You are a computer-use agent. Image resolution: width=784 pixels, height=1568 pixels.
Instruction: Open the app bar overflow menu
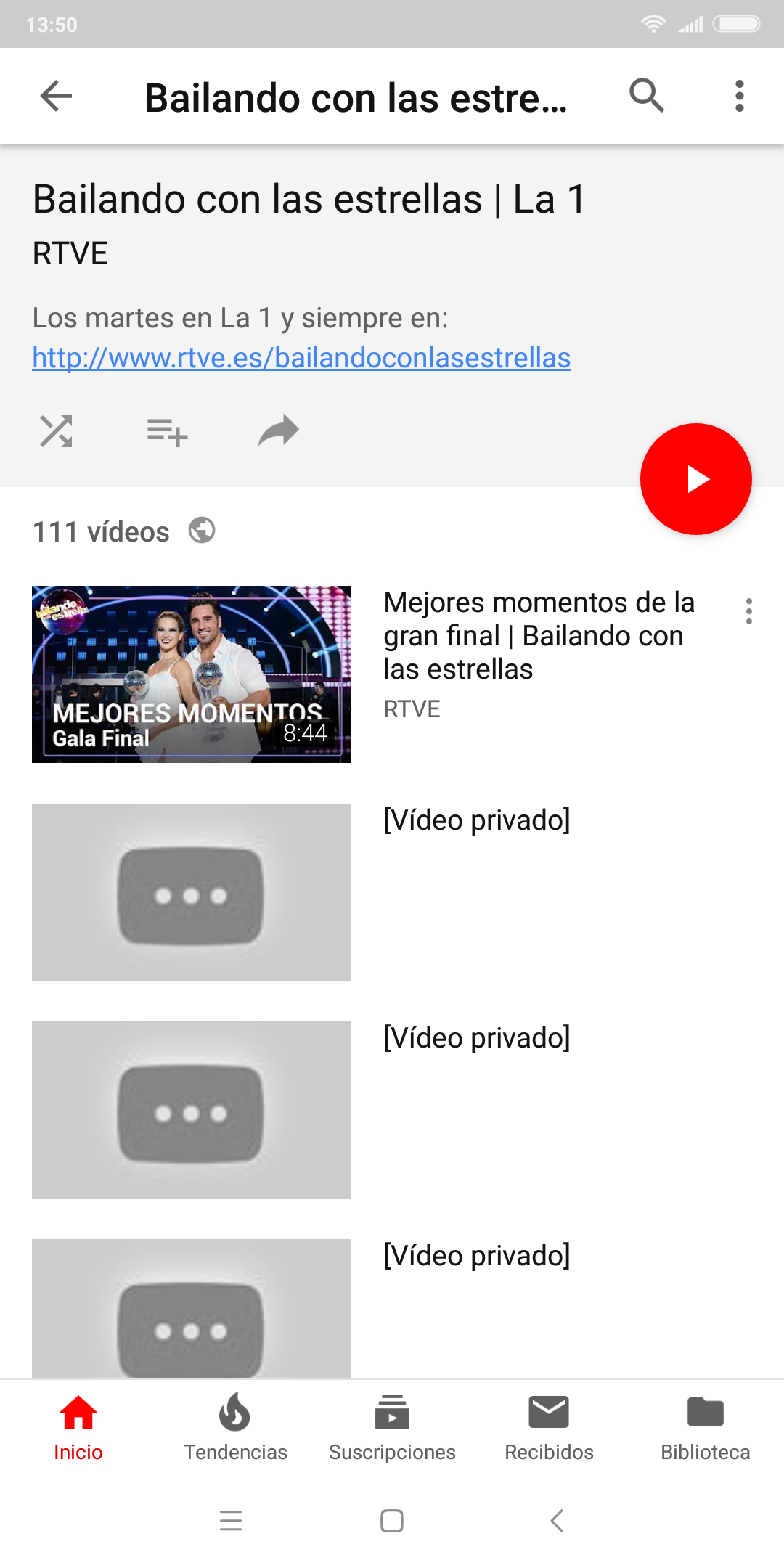click(739, 96)
